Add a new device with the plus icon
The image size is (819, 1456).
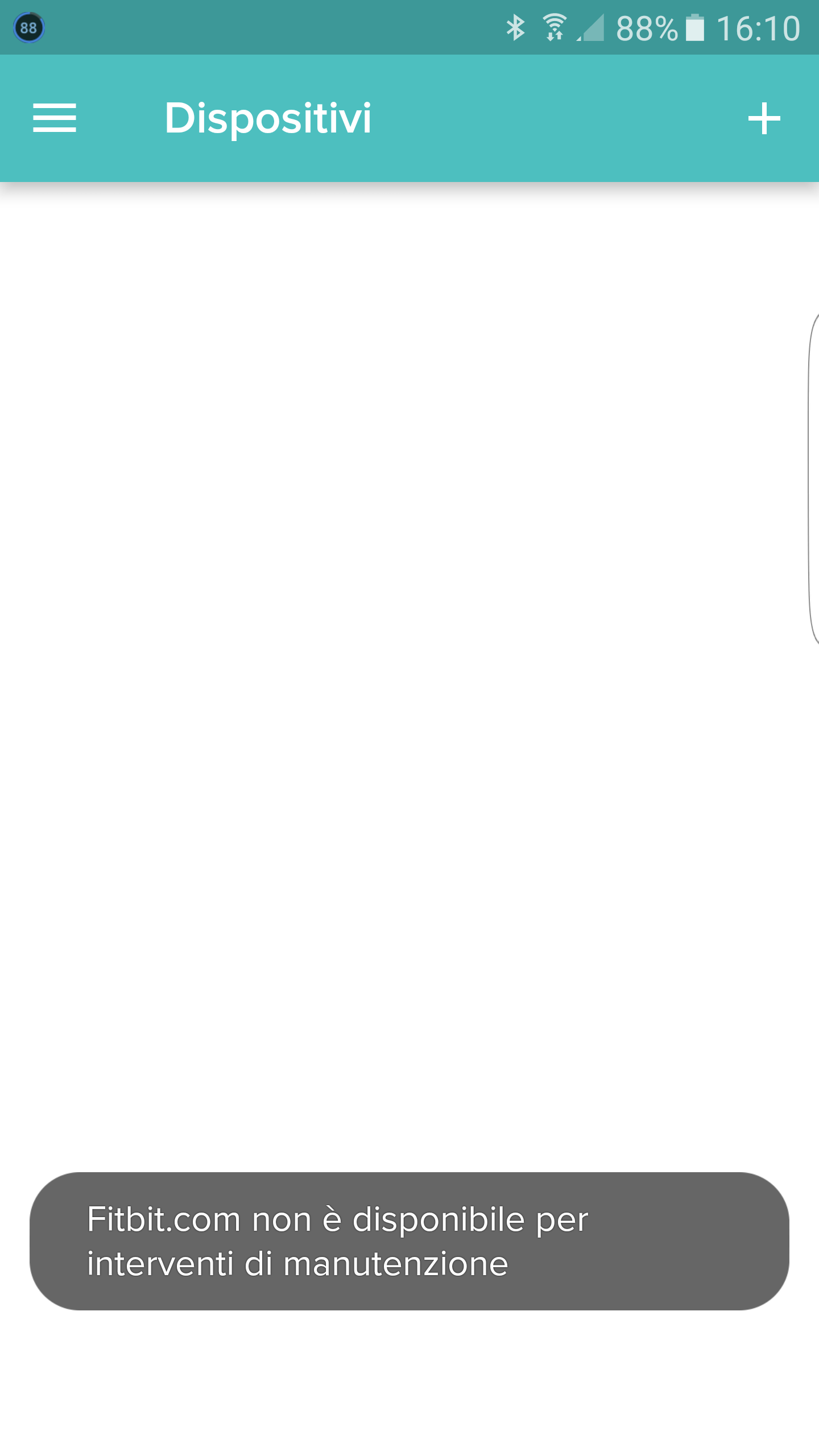tap(764, 118)
